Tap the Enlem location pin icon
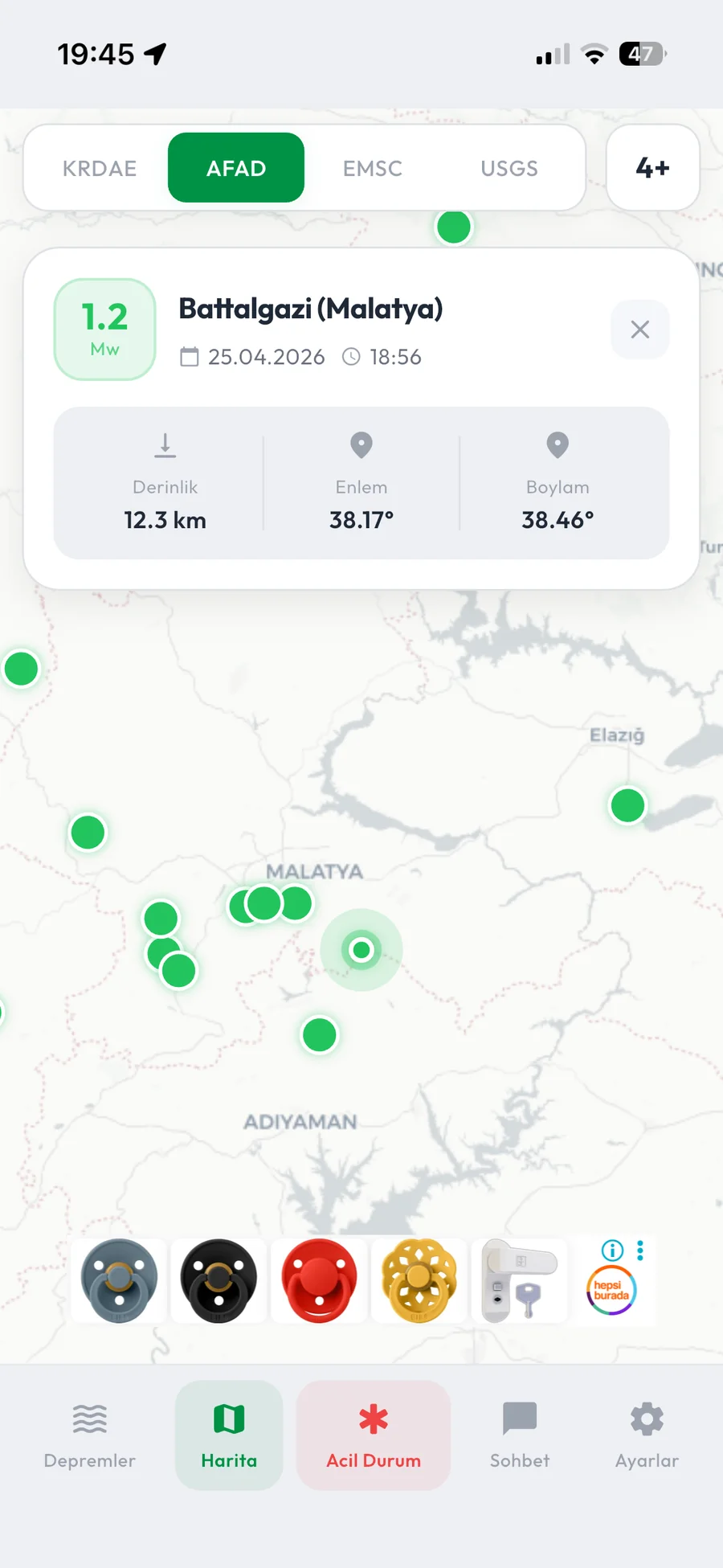723x1568 pixels. [361, 446]
